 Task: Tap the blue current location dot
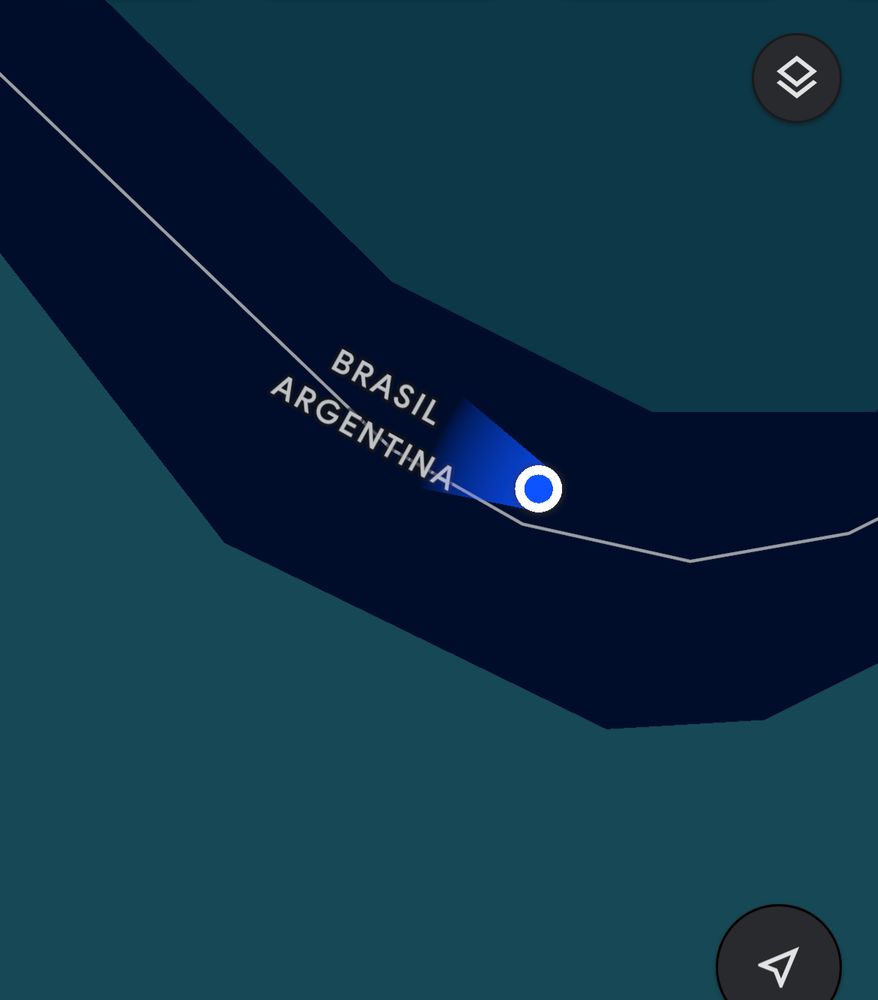coord(539,489)
